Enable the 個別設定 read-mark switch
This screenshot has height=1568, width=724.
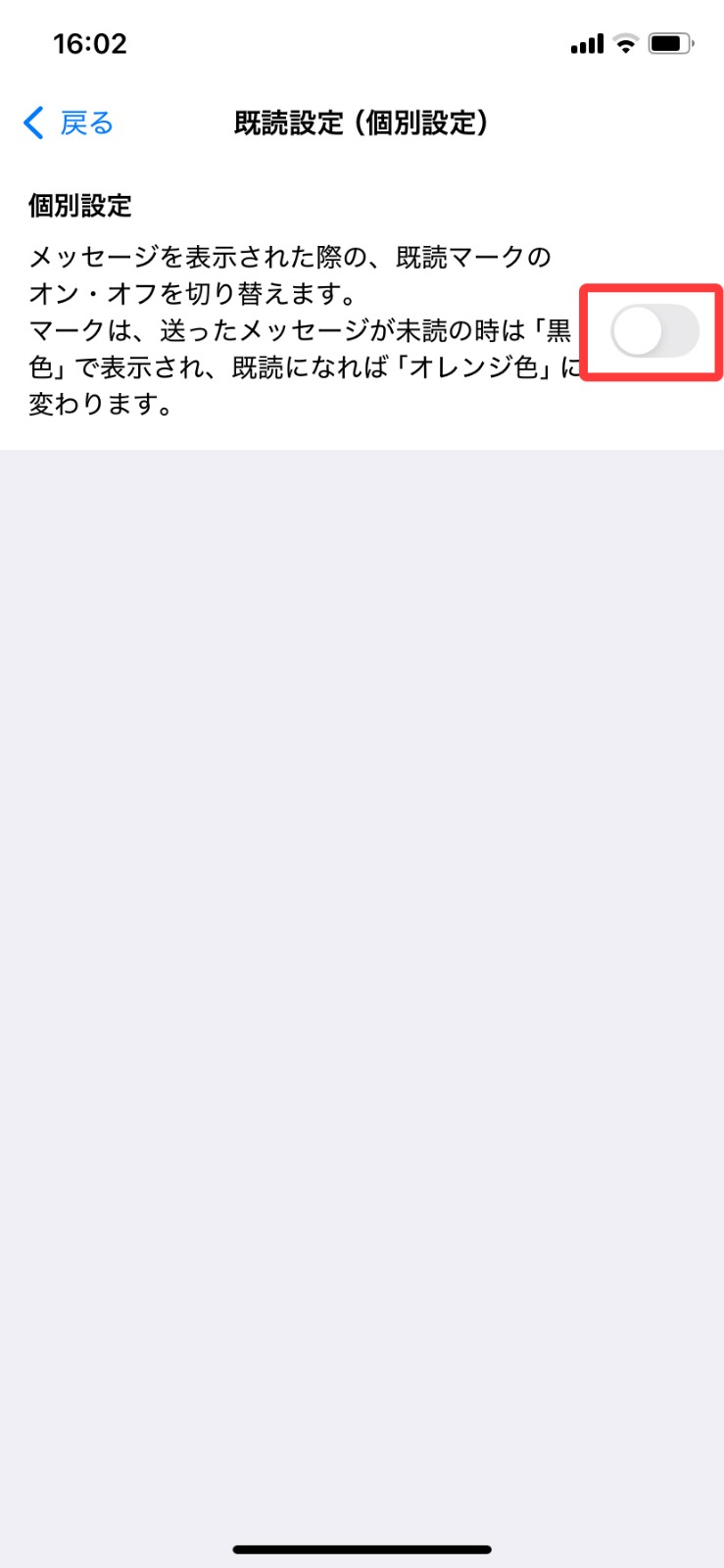[654, 331]
